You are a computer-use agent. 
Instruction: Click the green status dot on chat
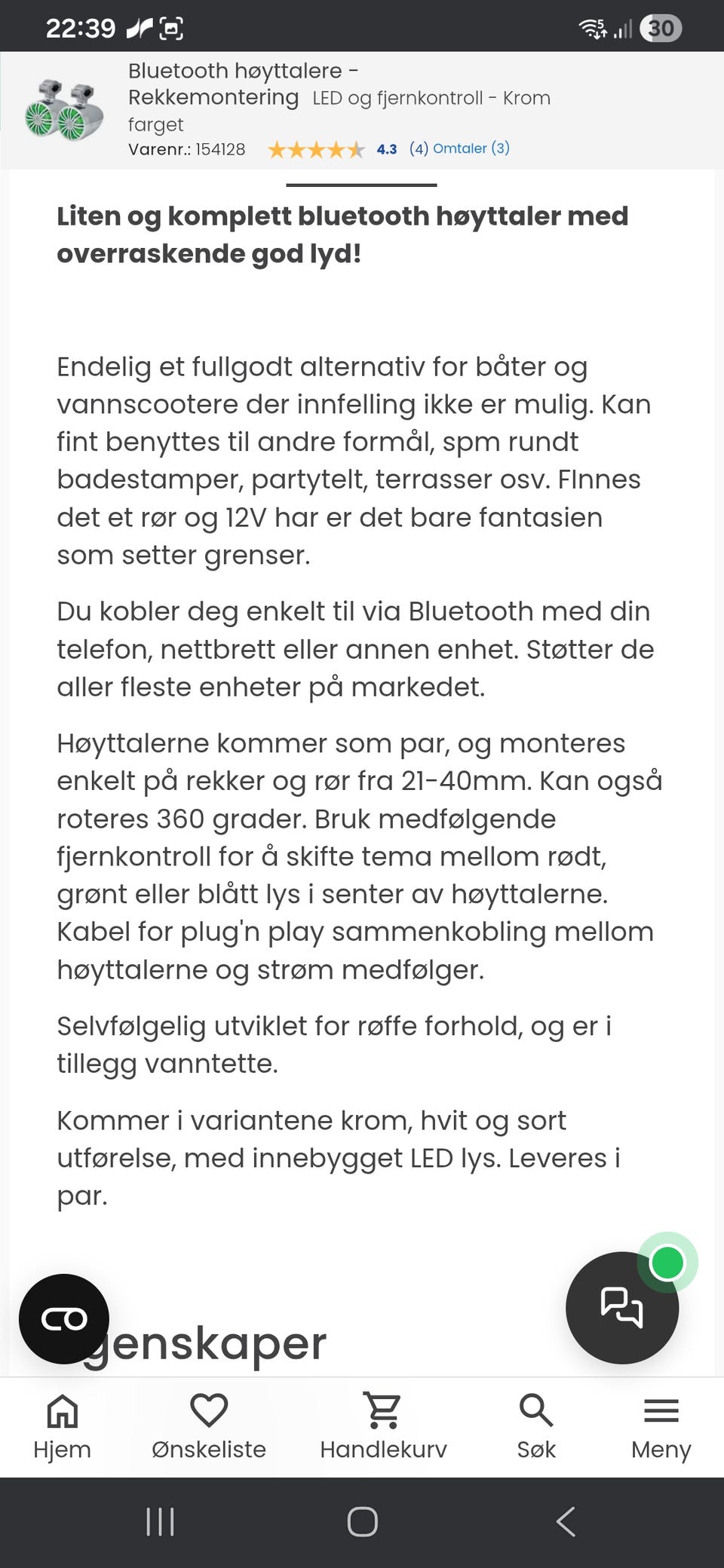tap(668, 1262)
